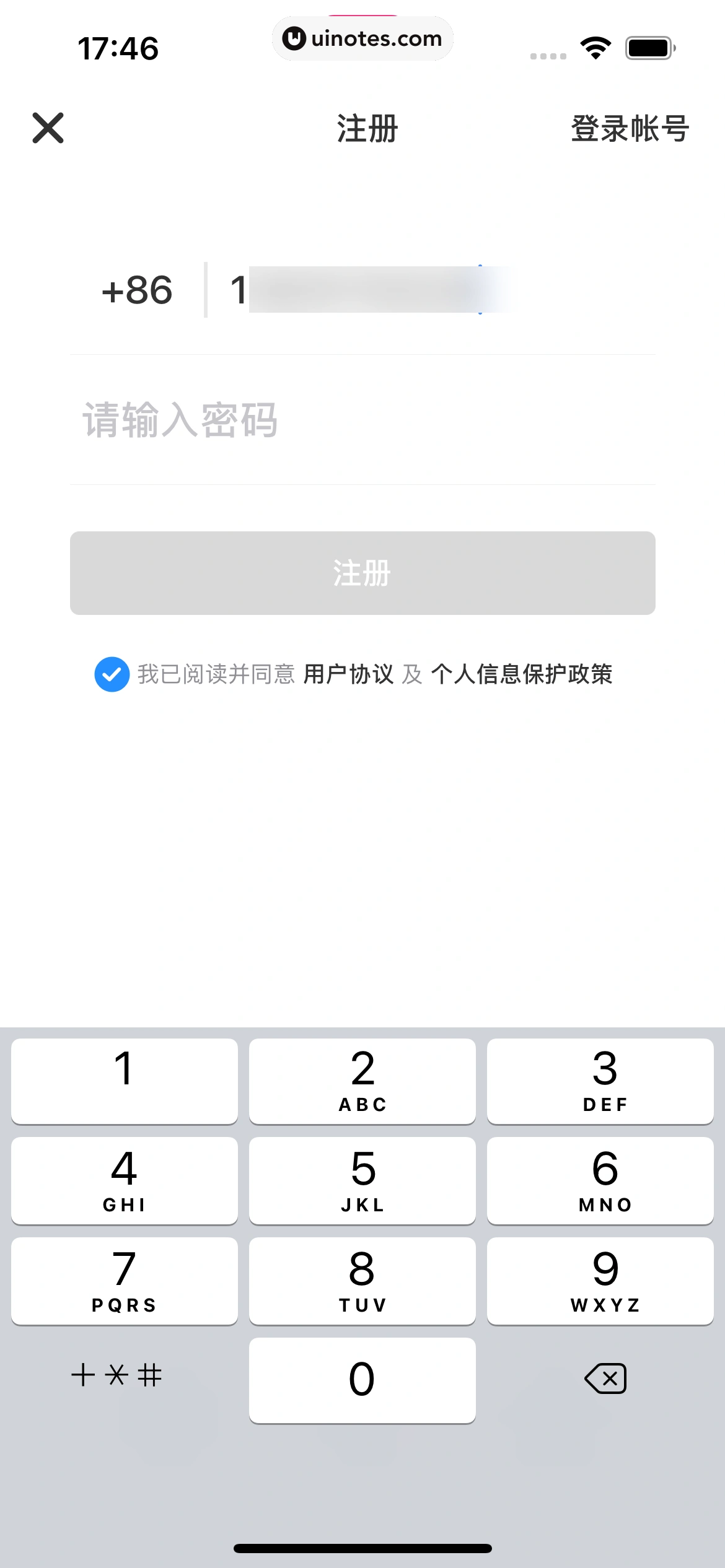Close the registration screen

(x=48, y=128)
